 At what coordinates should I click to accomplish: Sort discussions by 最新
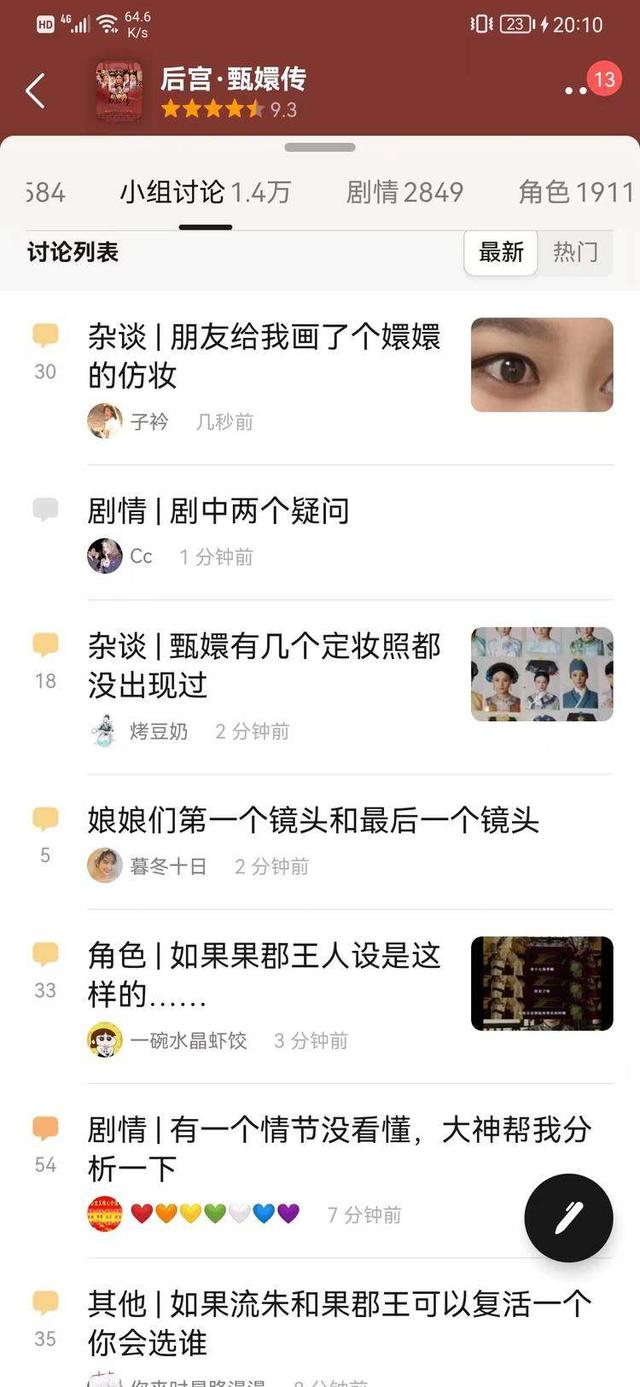pos(501,252)
